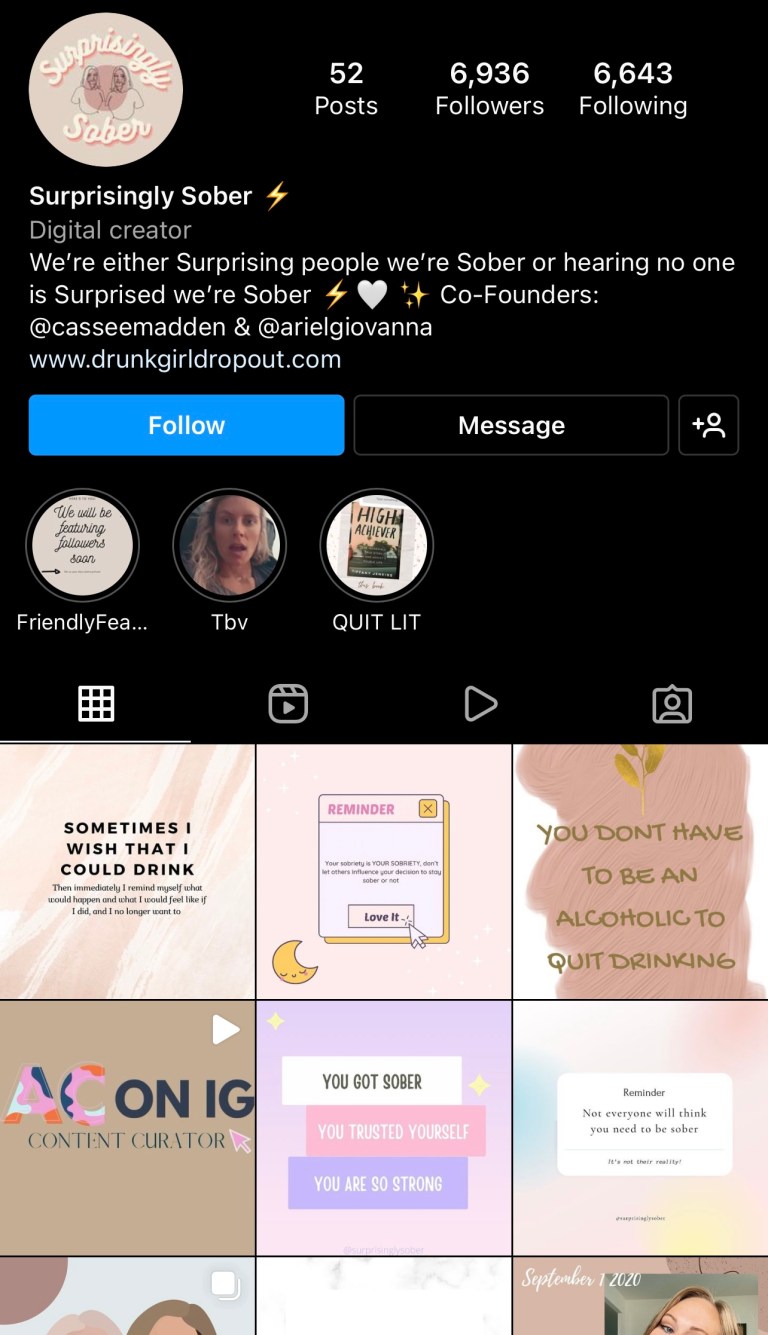Open the carousel post in the bottom left

click(x=127, y=1296)
